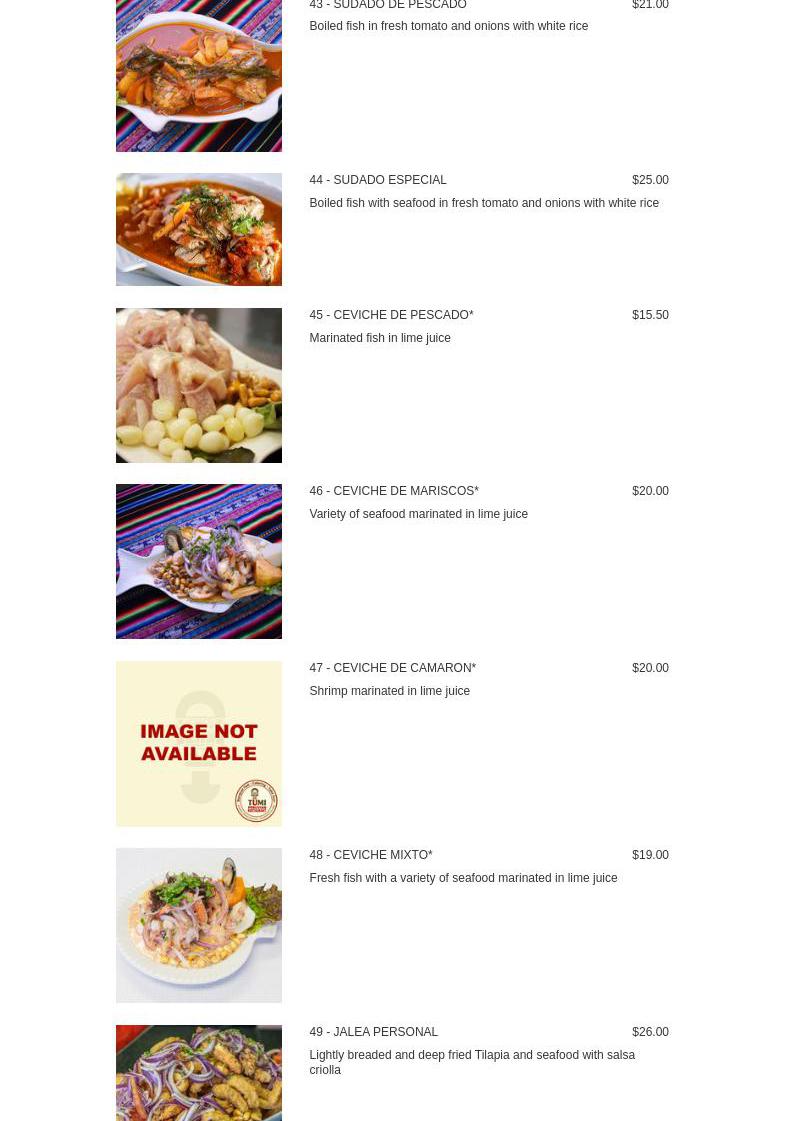Viewport: 785px width, 1121px height.
Task: Open 47 - Ceviche de Camaron item
Action: [392, 668]
